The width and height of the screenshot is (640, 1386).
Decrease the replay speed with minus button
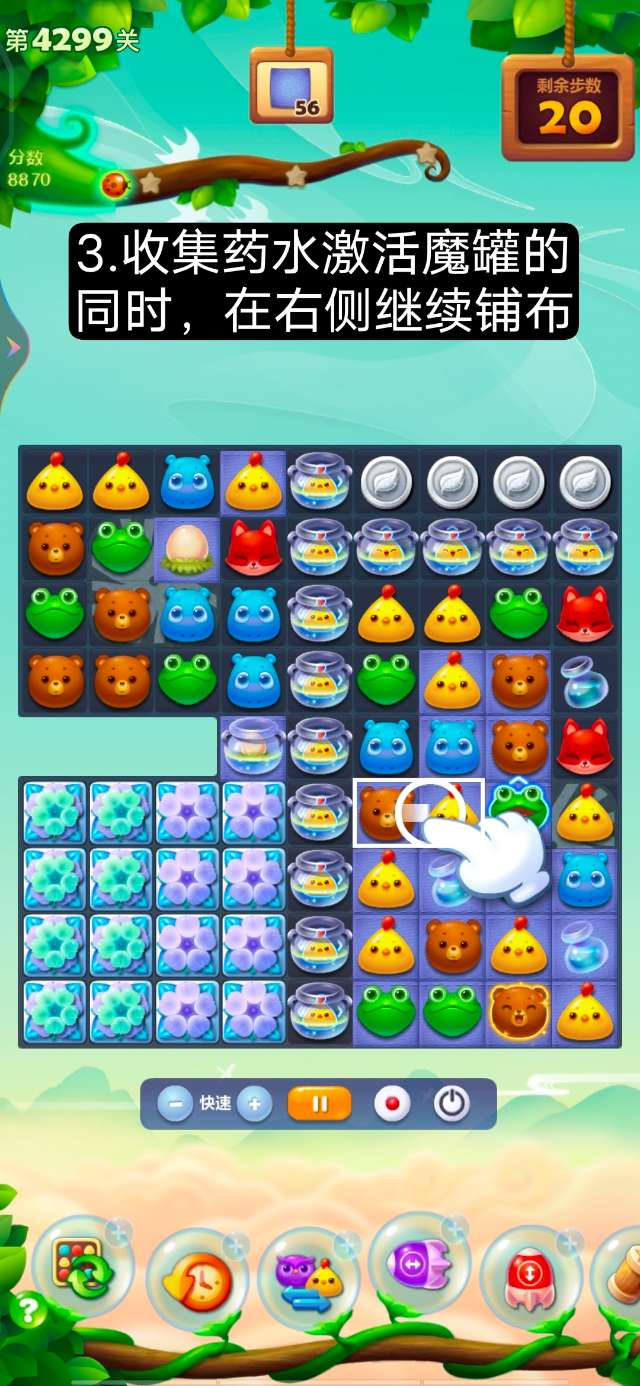(x=175, y=1104)
